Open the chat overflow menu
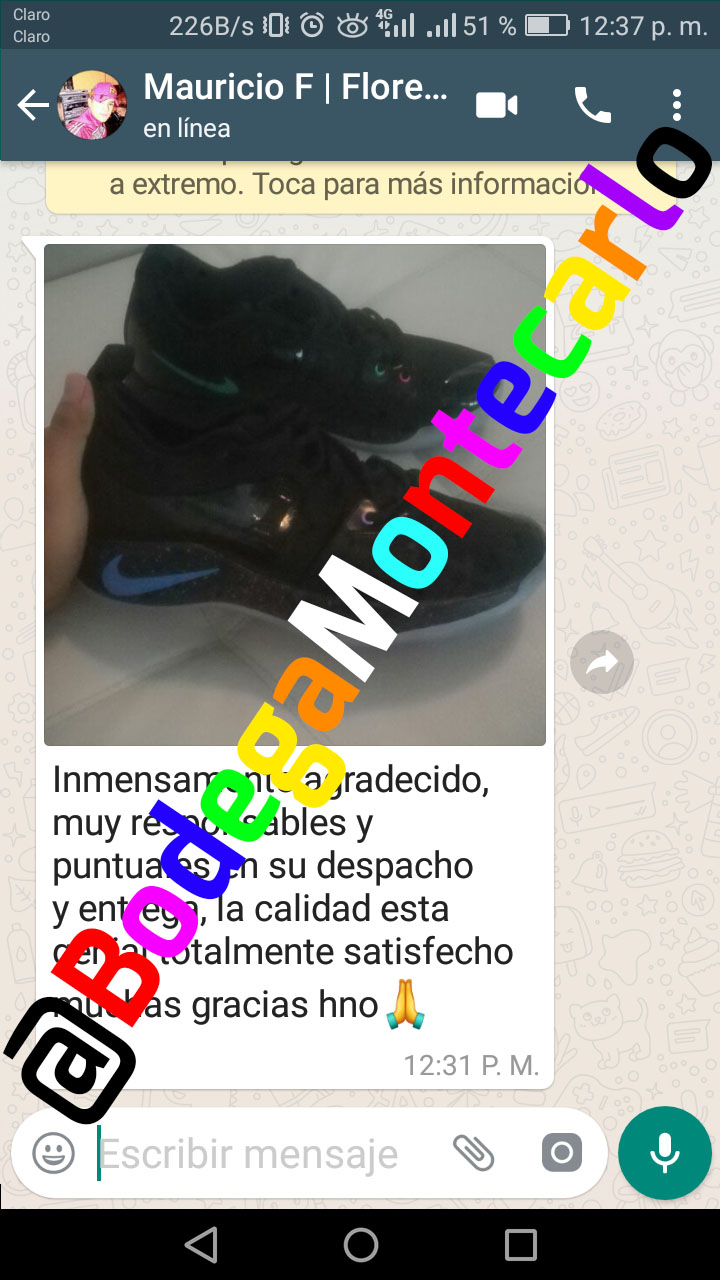Screen dimensions: 720x1280 [677, 105]
